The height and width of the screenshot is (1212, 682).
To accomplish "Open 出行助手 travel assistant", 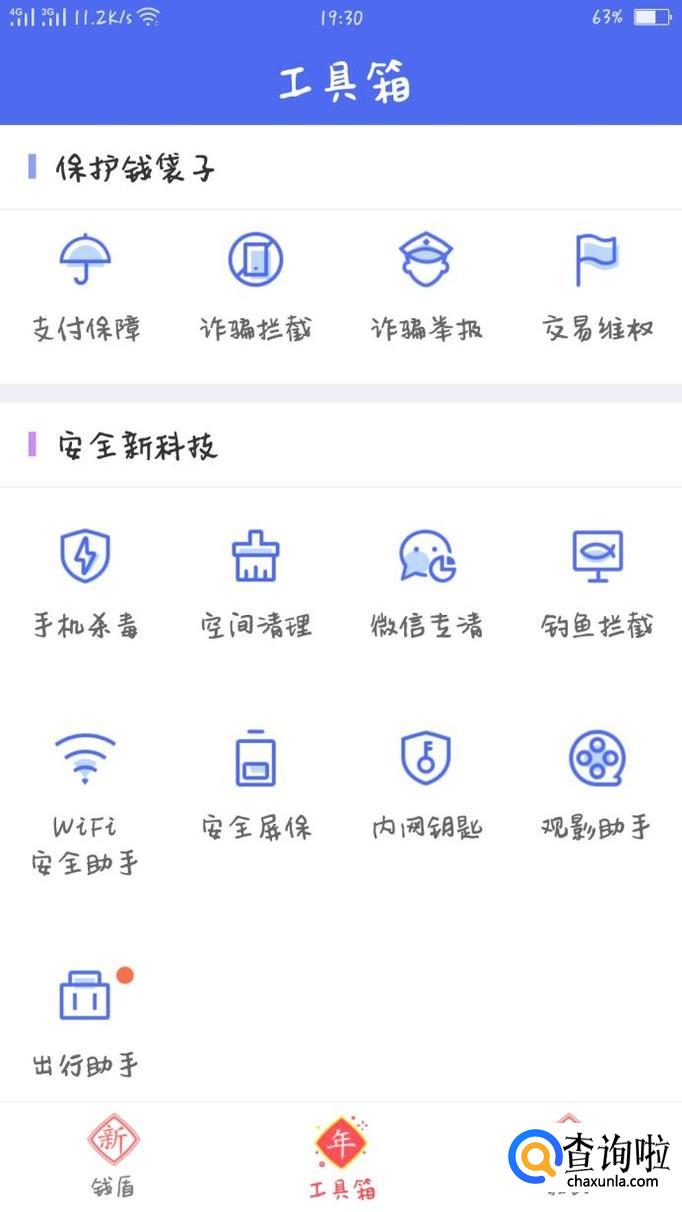I will click(85, 1020).
